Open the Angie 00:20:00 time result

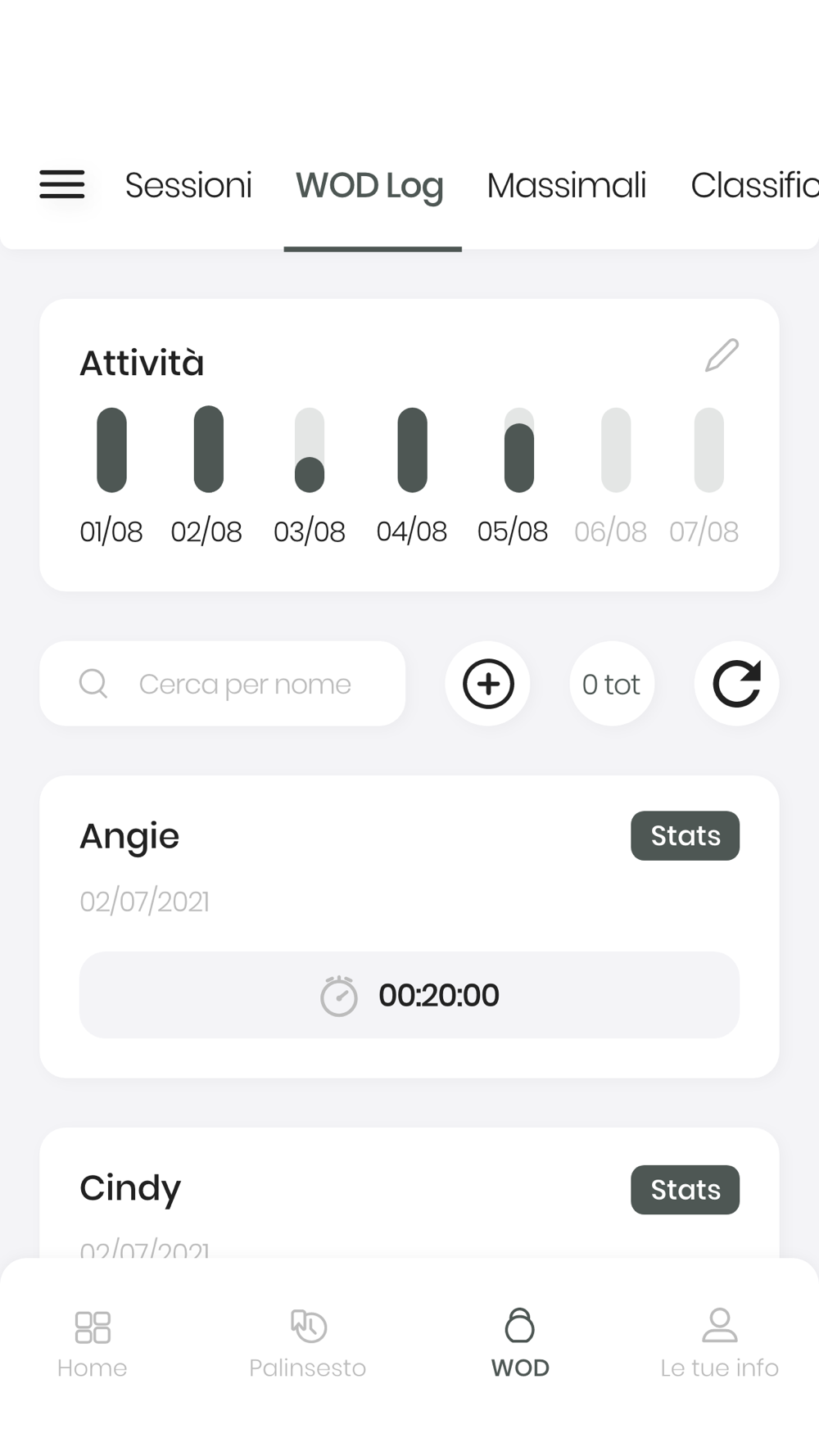409,995
